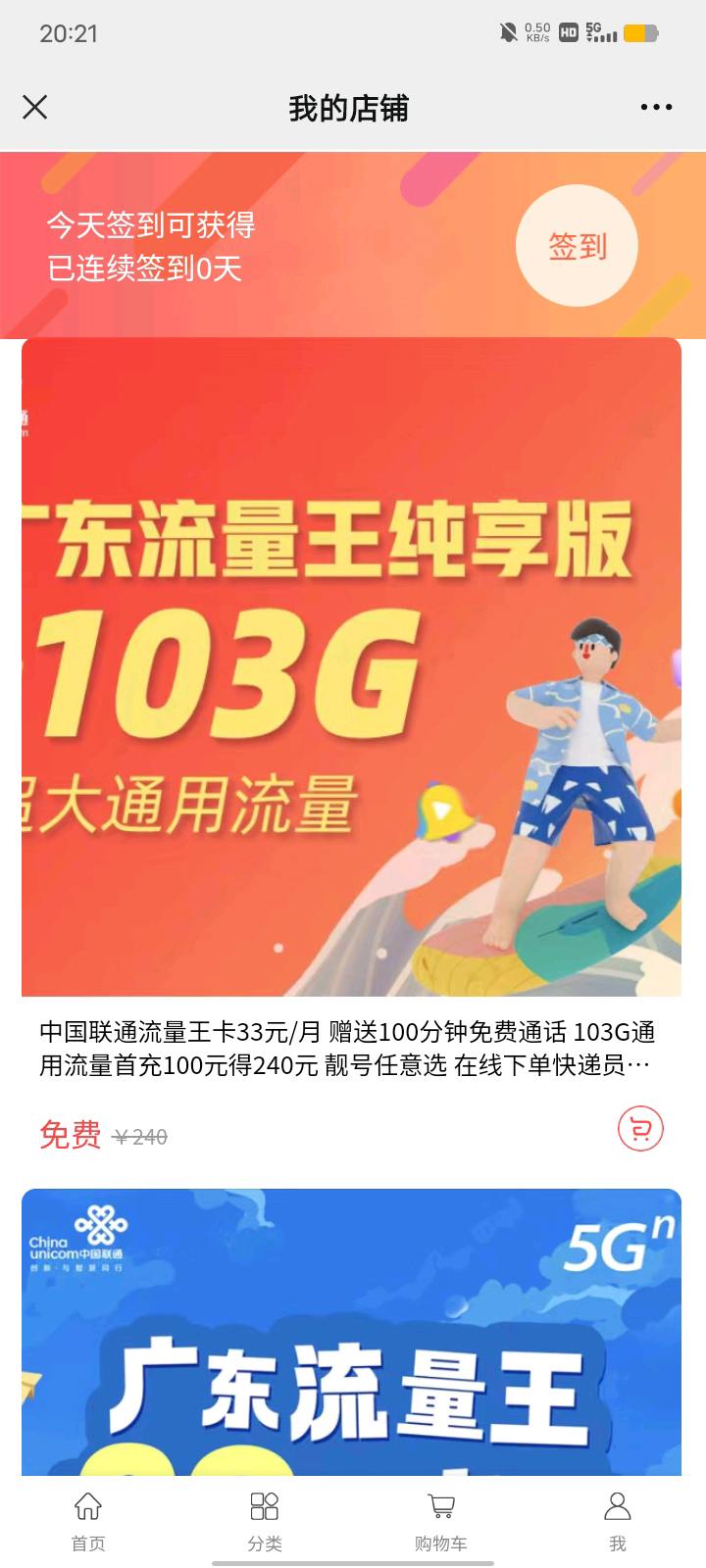The width and height of the screenshot is (706, 1568).
Task: Open the three-dot overflow menu
Action: (x=656, y=107)
